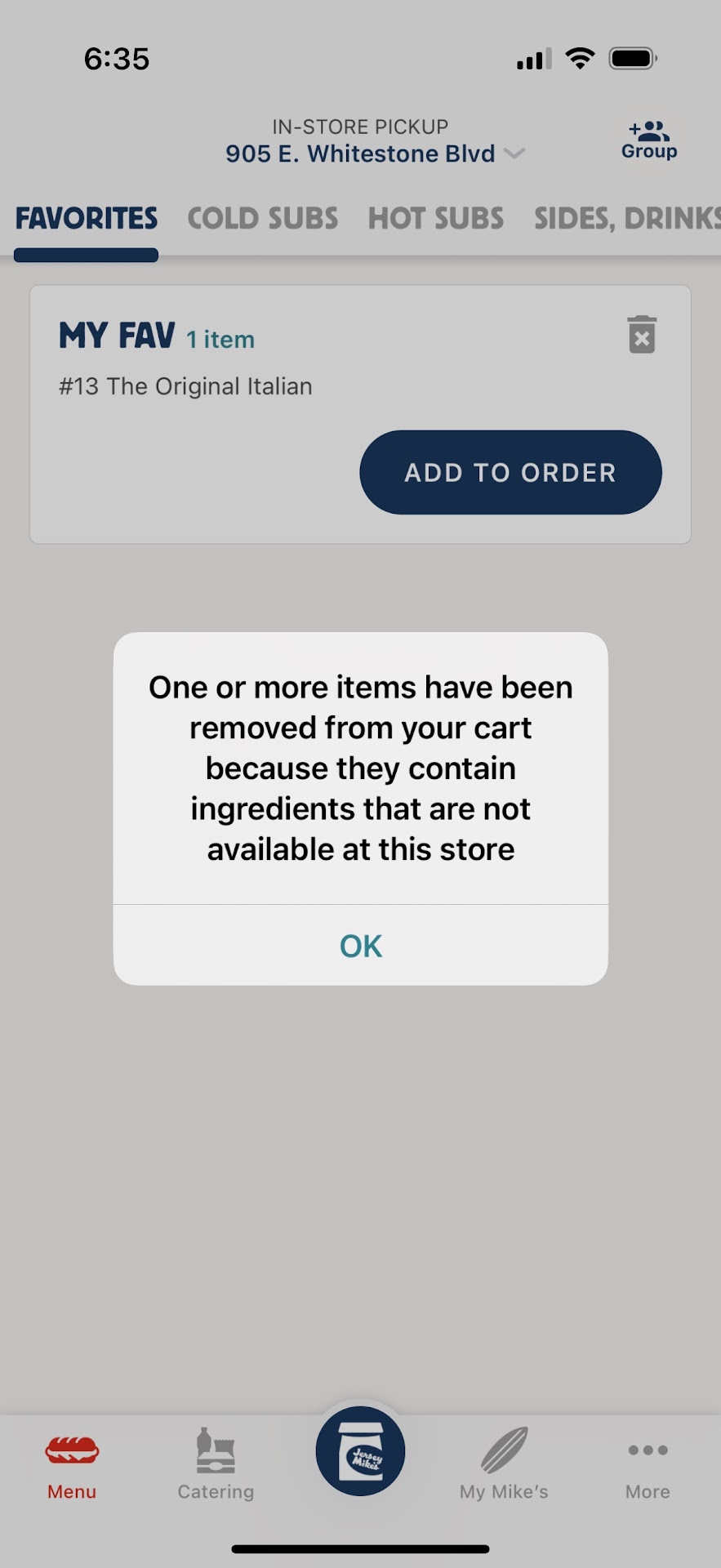Go to the Menu tab

(72, 1464)
